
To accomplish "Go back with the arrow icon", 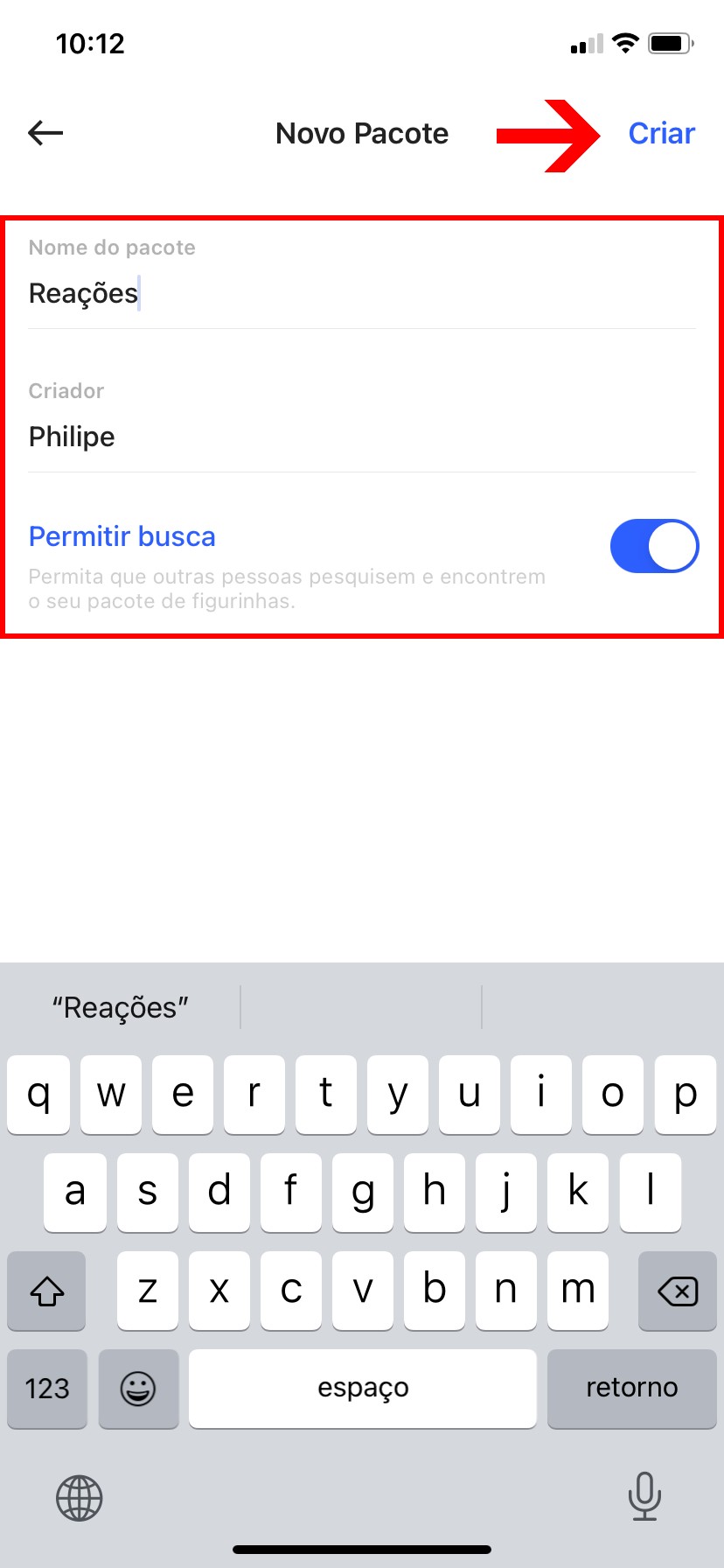I will [45, 133].
